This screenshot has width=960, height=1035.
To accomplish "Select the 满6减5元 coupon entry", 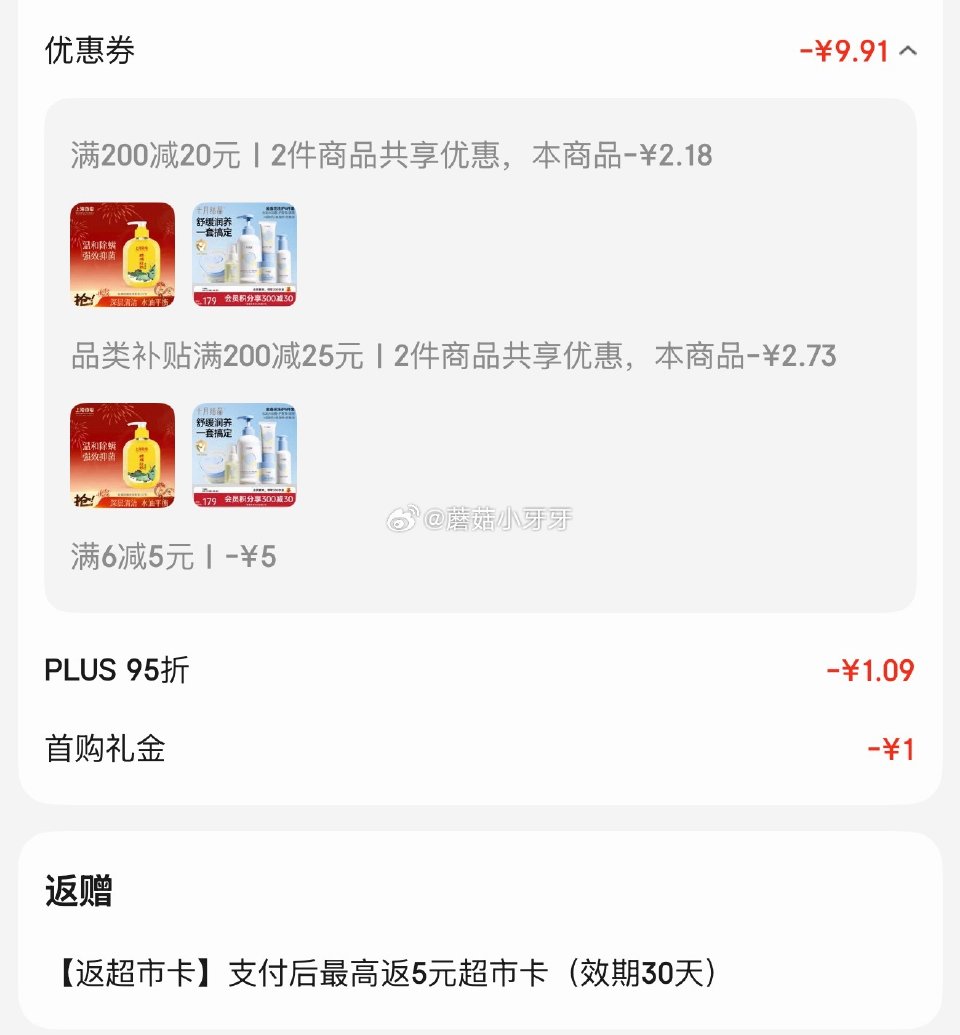I will [140, 557].
